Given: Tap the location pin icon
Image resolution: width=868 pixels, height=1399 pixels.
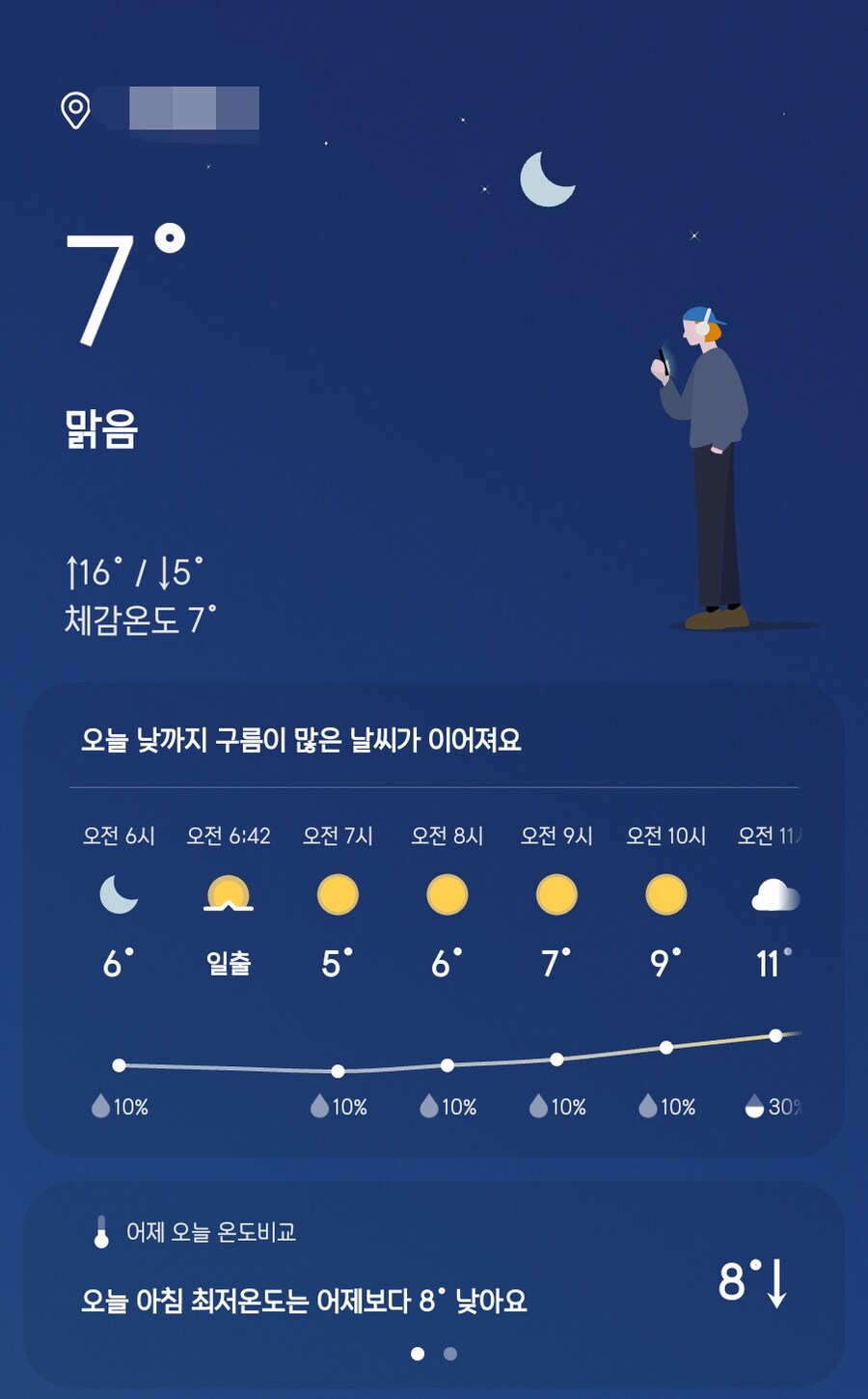Looking at the screenshot, I should click(x=75, y=110).
